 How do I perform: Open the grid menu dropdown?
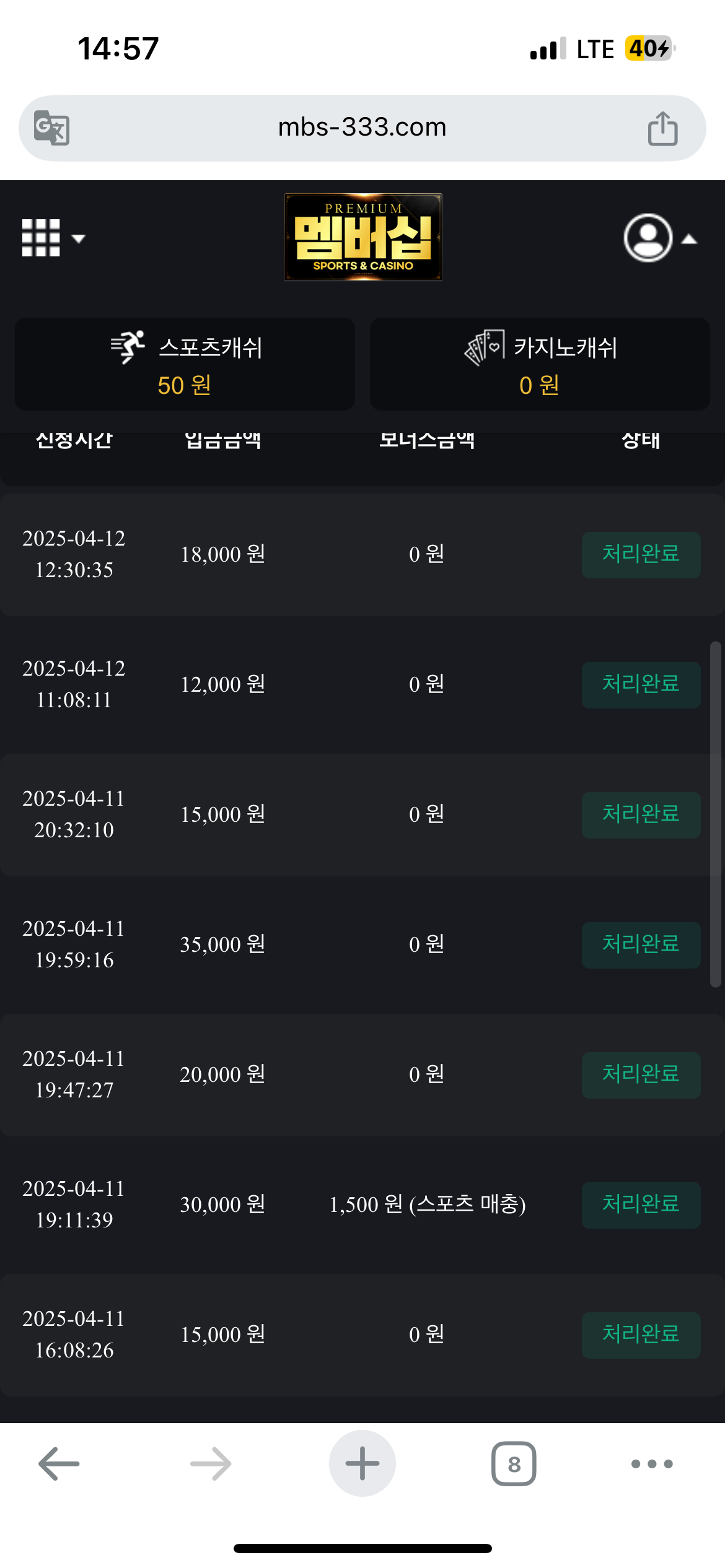(53, 238)
